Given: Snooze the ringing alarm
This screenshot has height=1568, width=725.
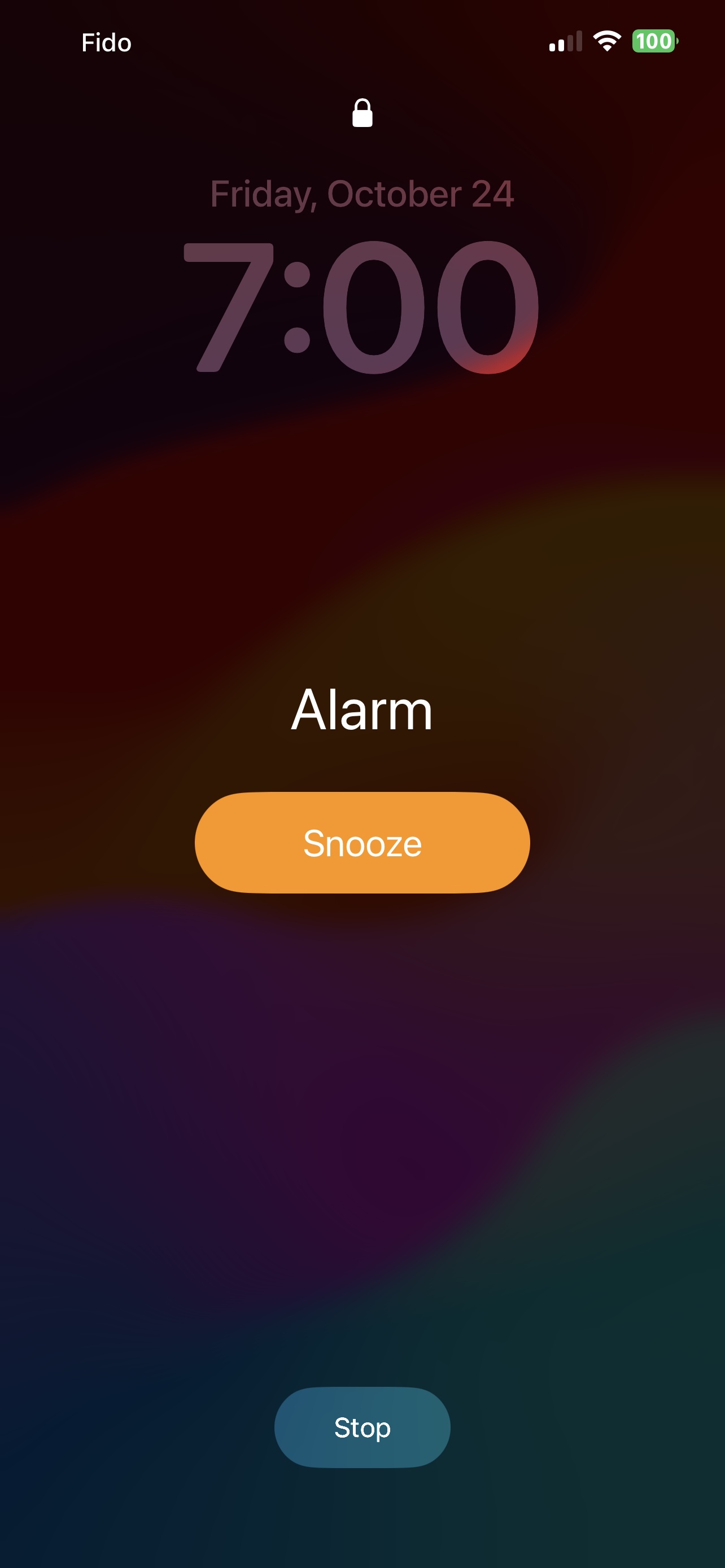Looking at the screenshot, I should tap(362, 843).
